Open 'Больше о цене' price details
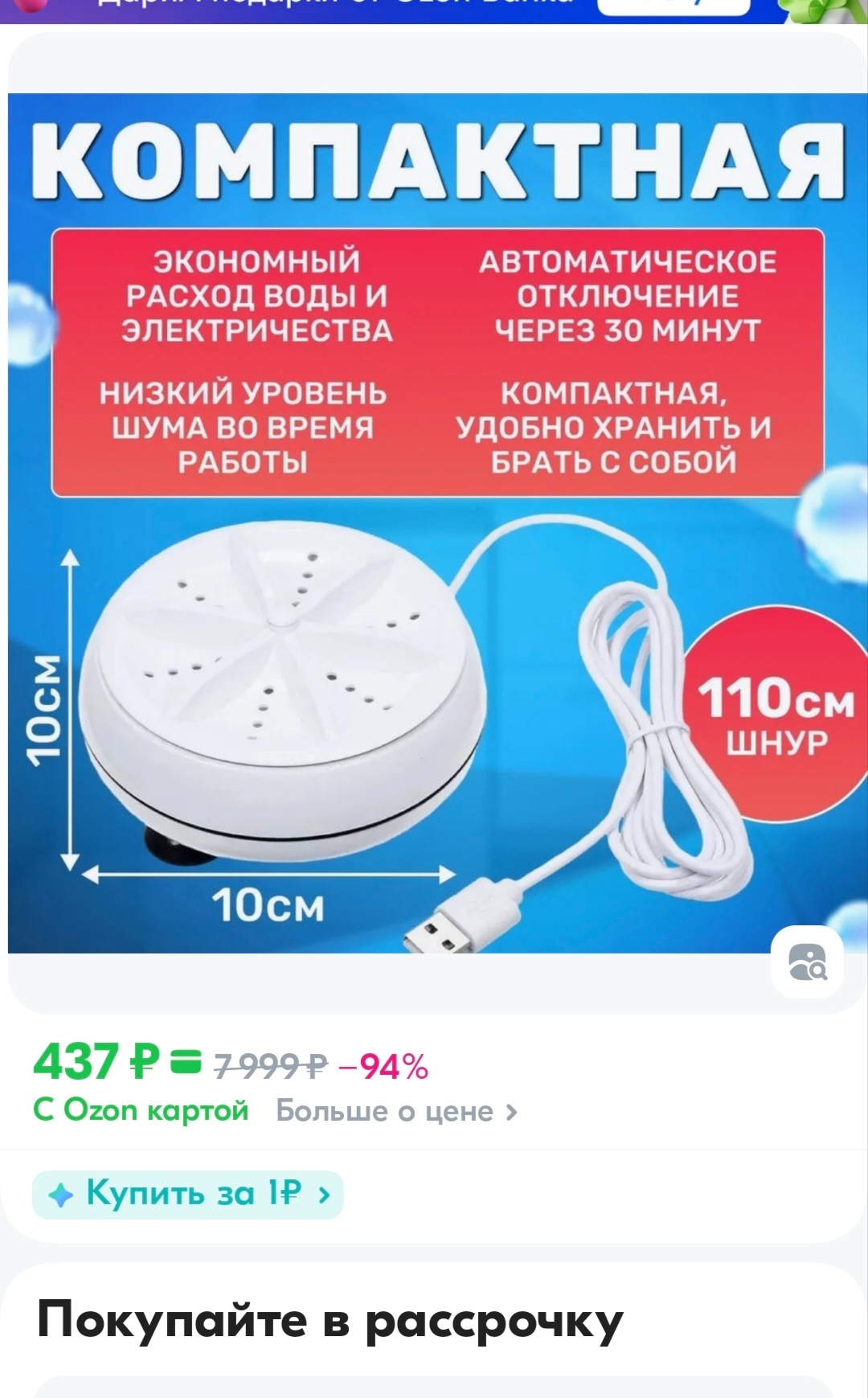 pos(396,1112)
